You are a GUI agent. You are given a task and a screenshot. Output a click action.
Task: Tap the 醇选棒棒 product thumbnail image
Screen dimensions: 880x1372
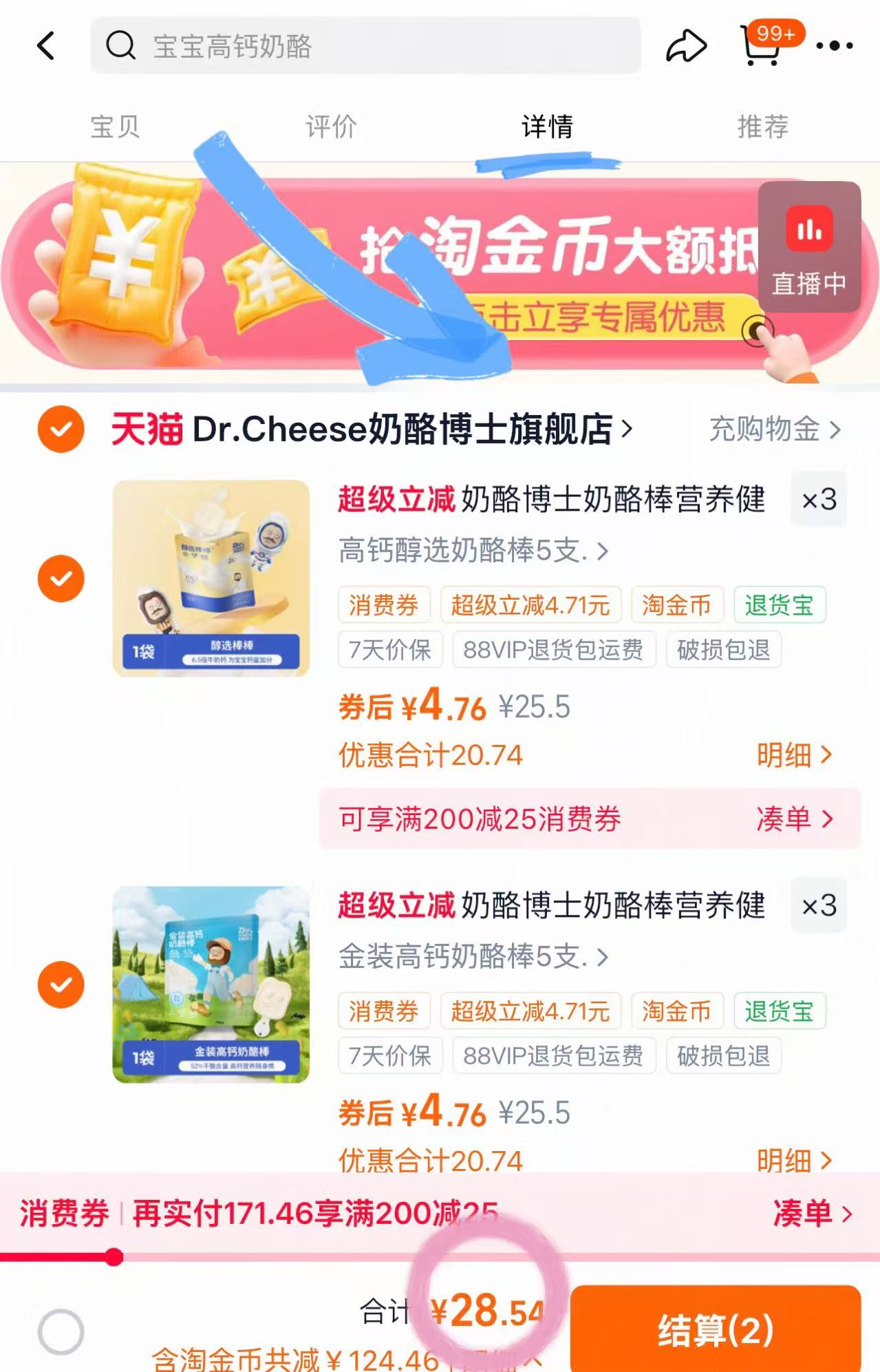(213, 577)
